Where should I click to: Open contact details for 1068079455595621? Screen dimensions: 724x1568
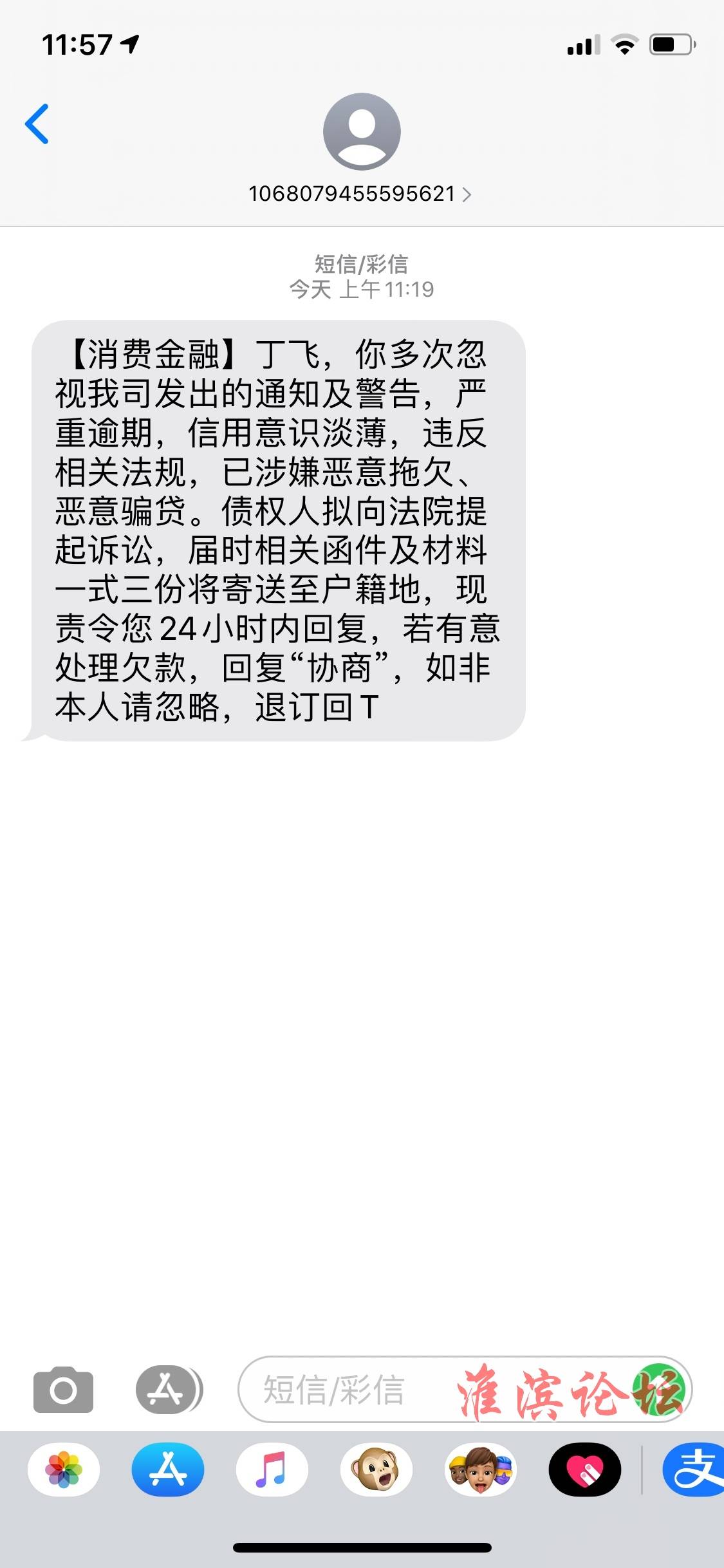click(360, 193)
